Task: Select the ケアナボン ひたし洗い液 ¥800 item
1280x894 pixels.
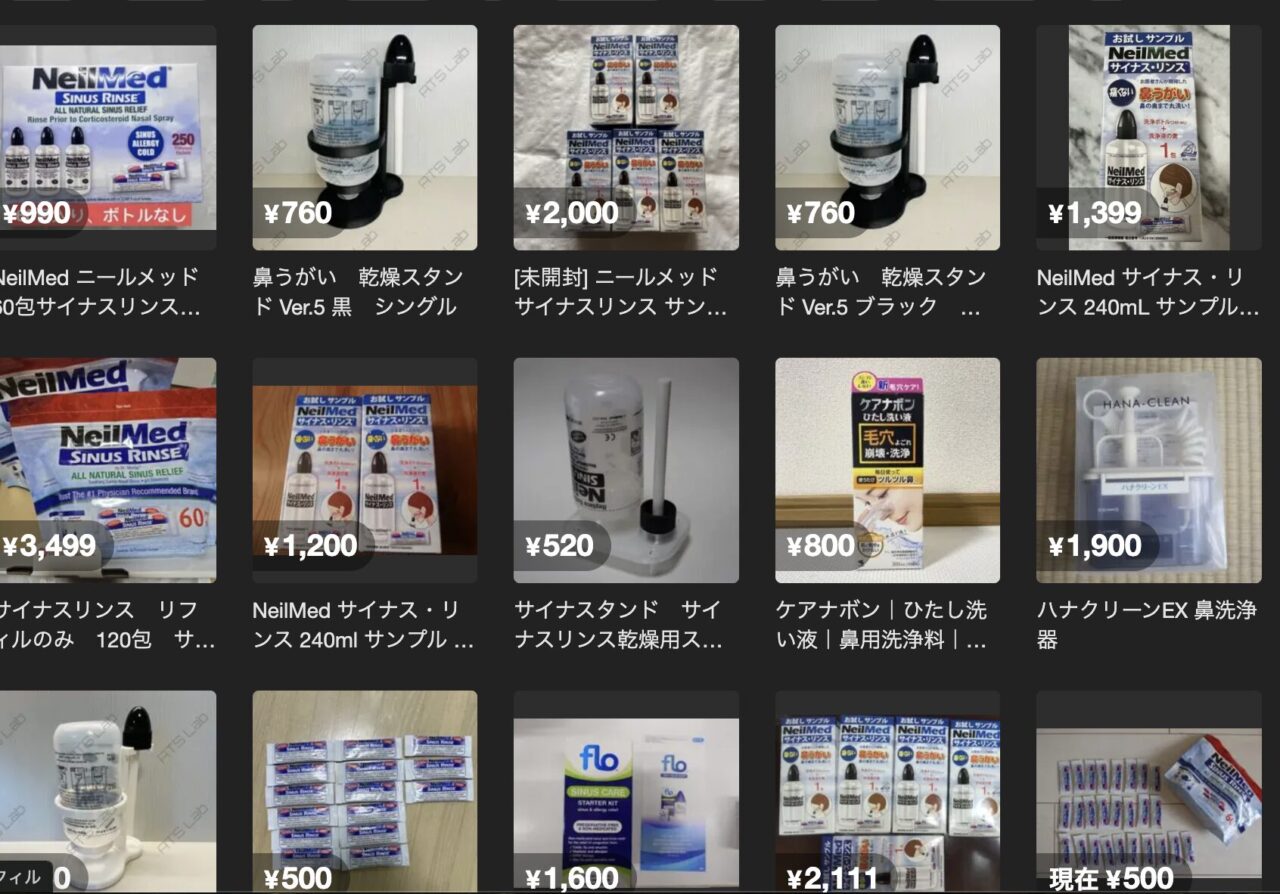Action: pos(887,470)
